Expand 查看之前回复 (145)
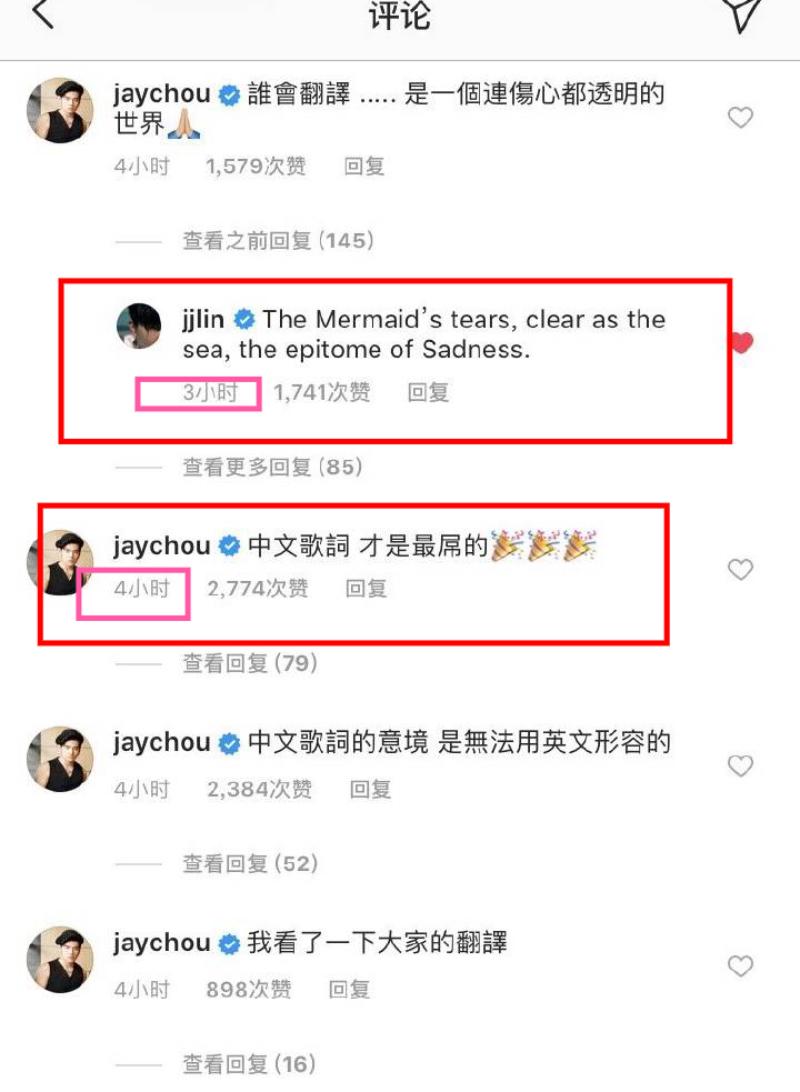This screenshot has width=800, height=1092. (277, 240)
